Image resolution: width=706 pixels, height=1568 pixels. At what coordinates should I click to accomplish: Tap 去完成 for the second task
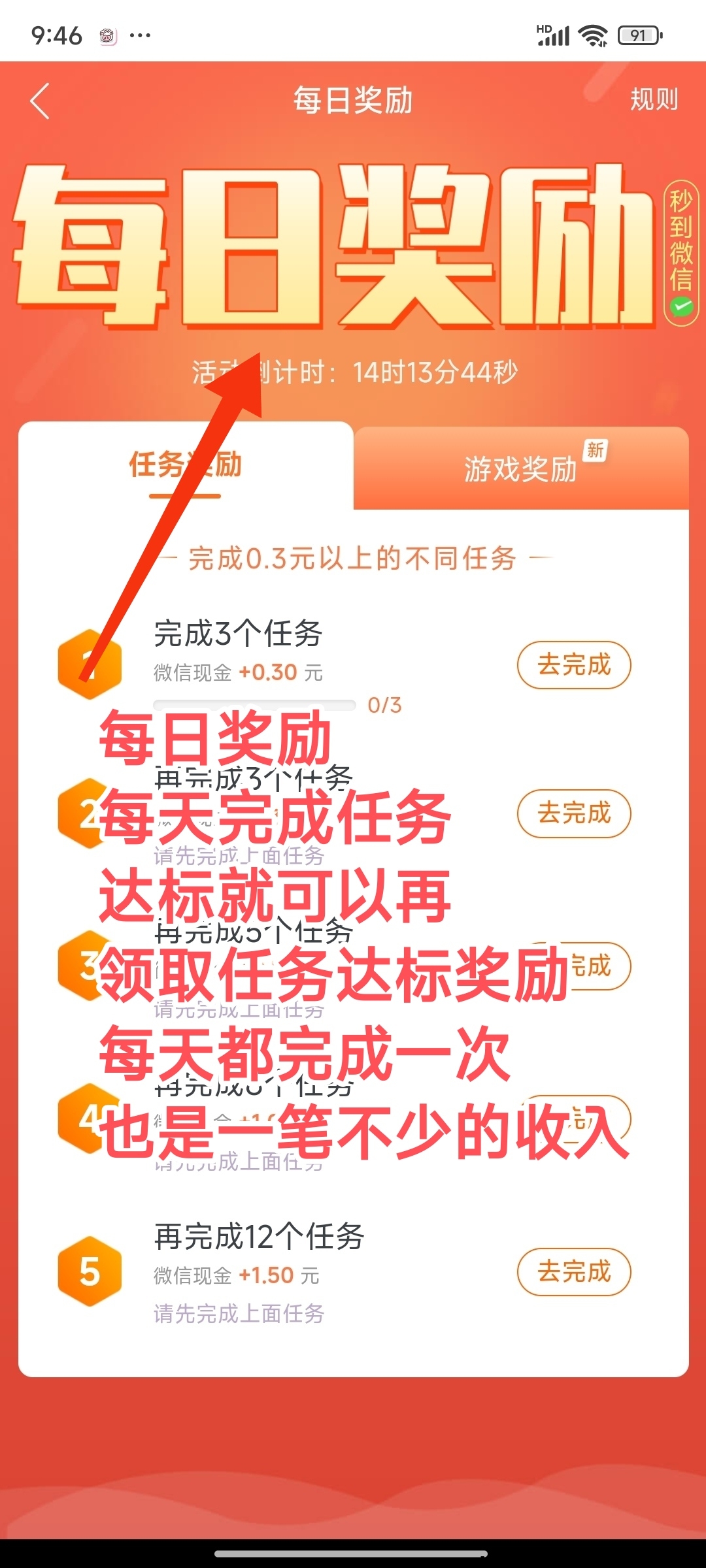point(574,813)
